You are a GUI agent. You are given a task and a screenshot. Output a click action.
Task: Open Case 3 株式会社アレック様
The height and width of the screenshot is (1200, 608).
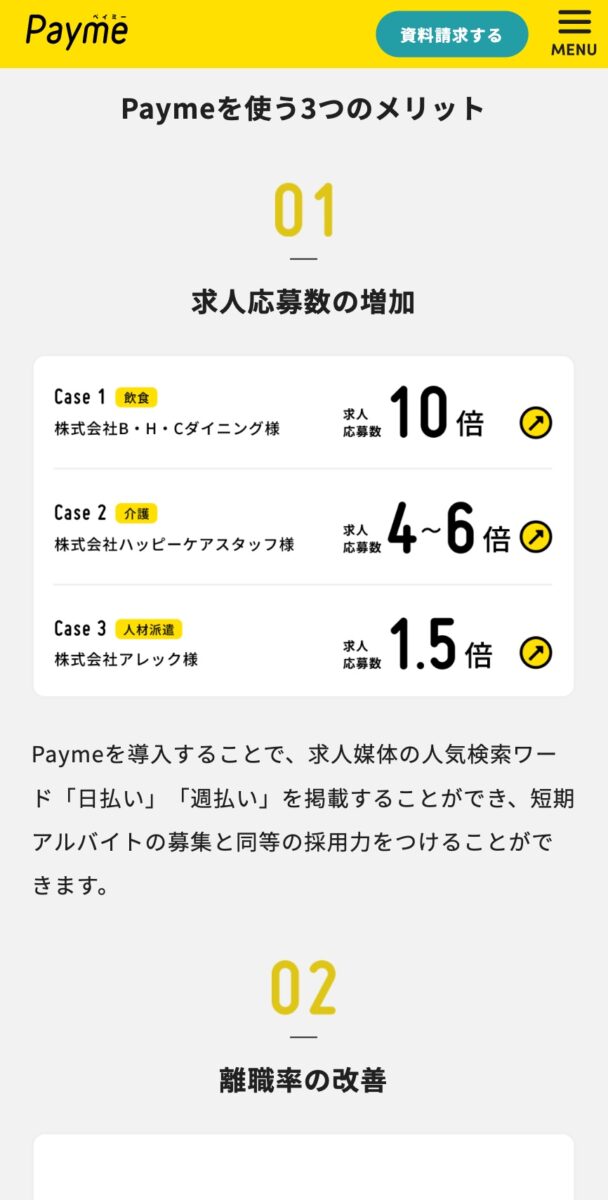point(304,642)
